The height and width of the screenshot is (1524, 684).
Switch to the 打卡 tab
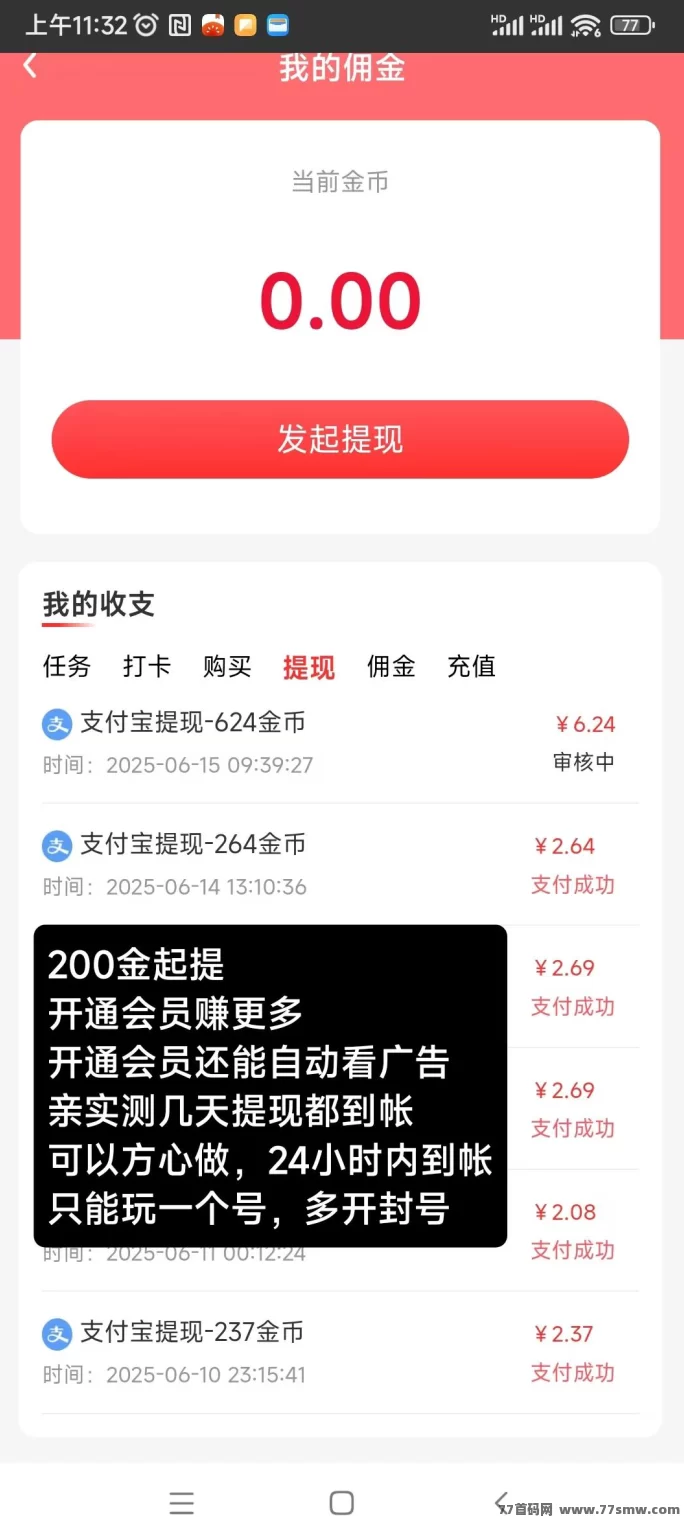click(147, 666)
